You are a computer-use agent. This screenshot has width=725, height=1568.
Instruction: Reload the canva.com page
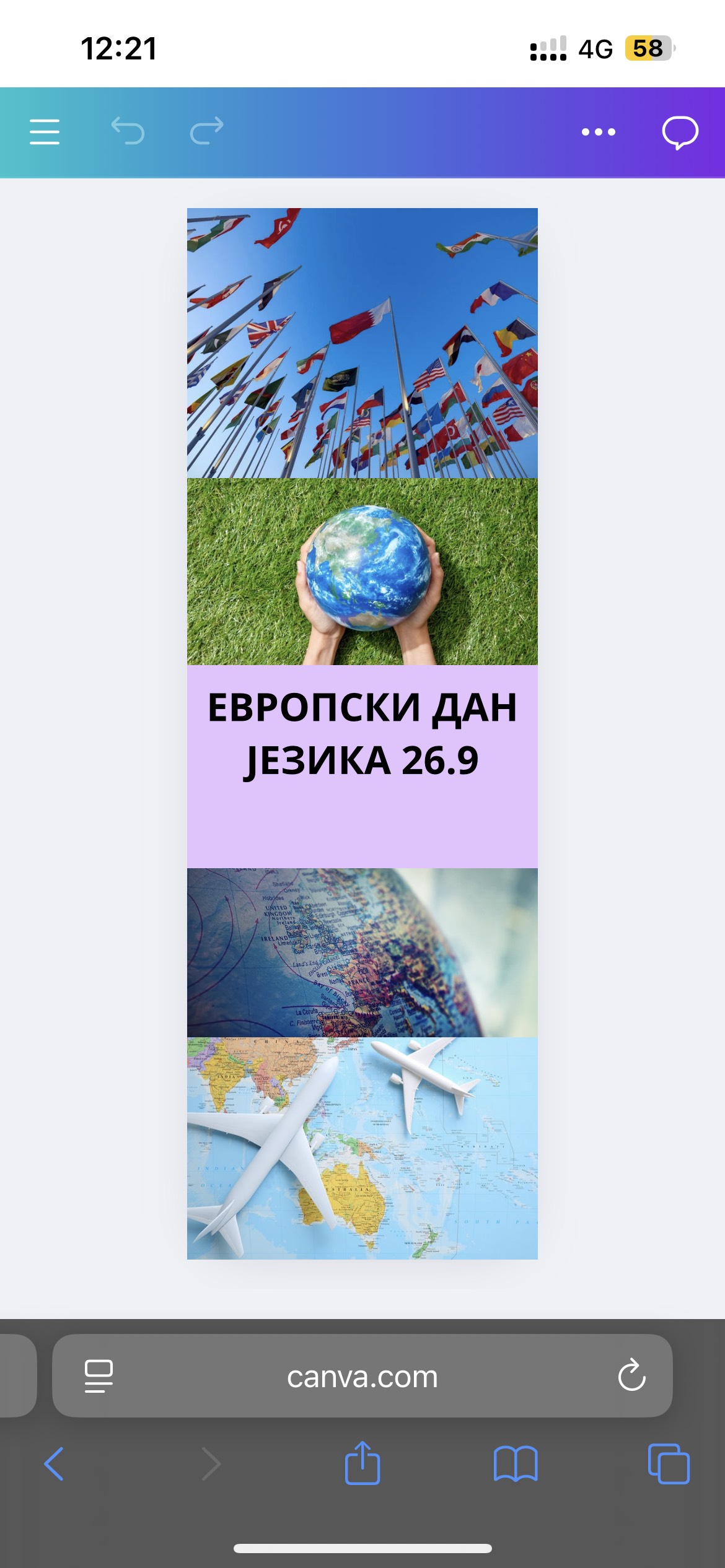click(x=631, y=1377)
